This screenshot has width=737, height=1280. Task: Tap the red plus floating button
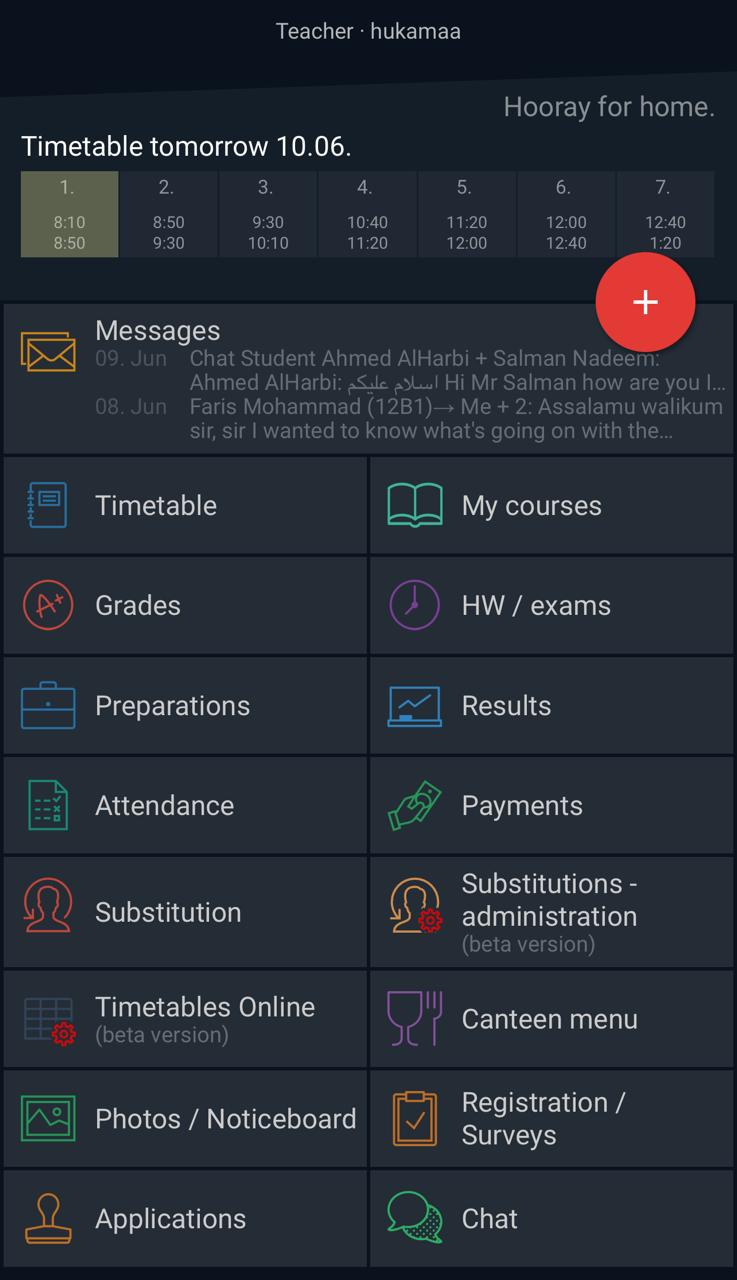[x=645, y=302]
